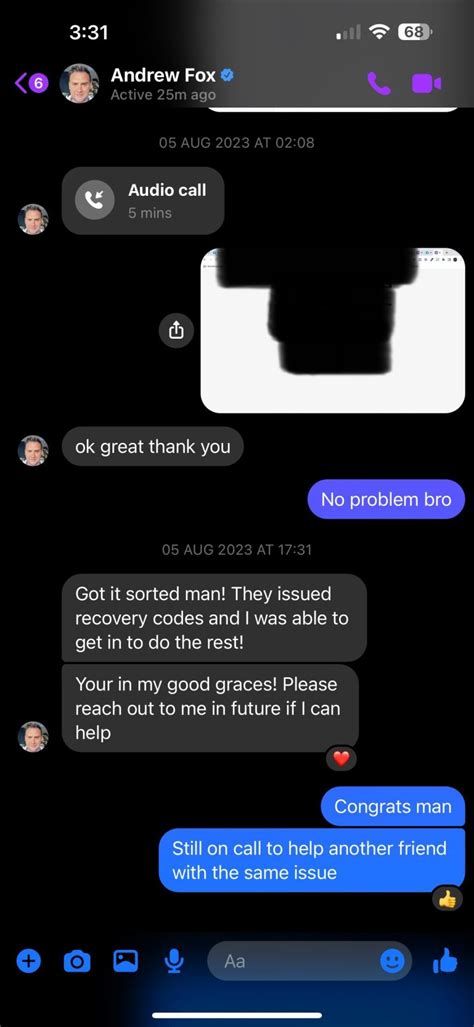Open the photo gallery picker
The height and width of the screenshot is (1027, 474).
coord(126,961)
